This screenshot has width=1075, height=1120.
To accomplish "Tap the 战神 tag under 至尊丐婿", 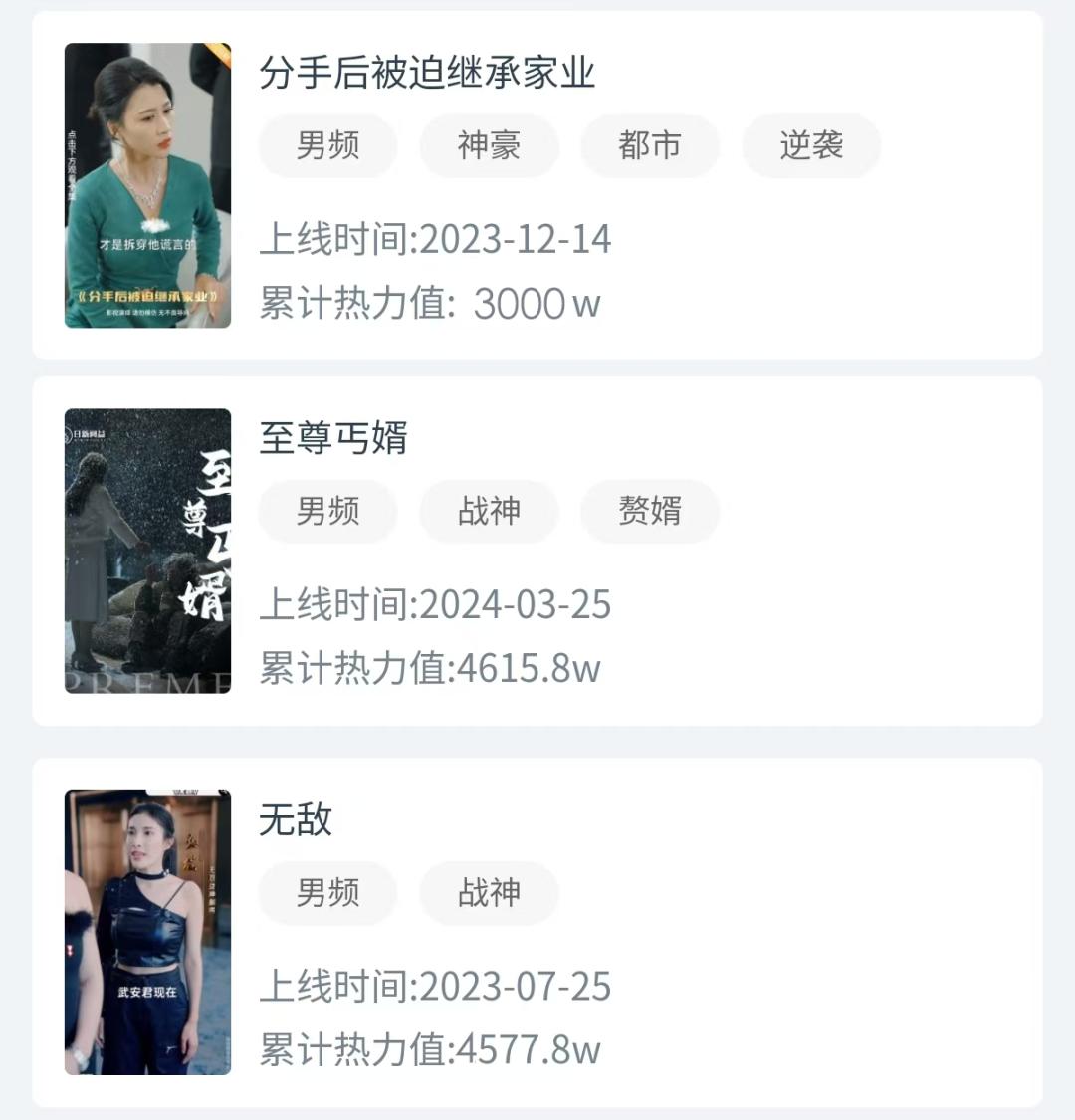I will pyautogui.click(x=489, y=512).
